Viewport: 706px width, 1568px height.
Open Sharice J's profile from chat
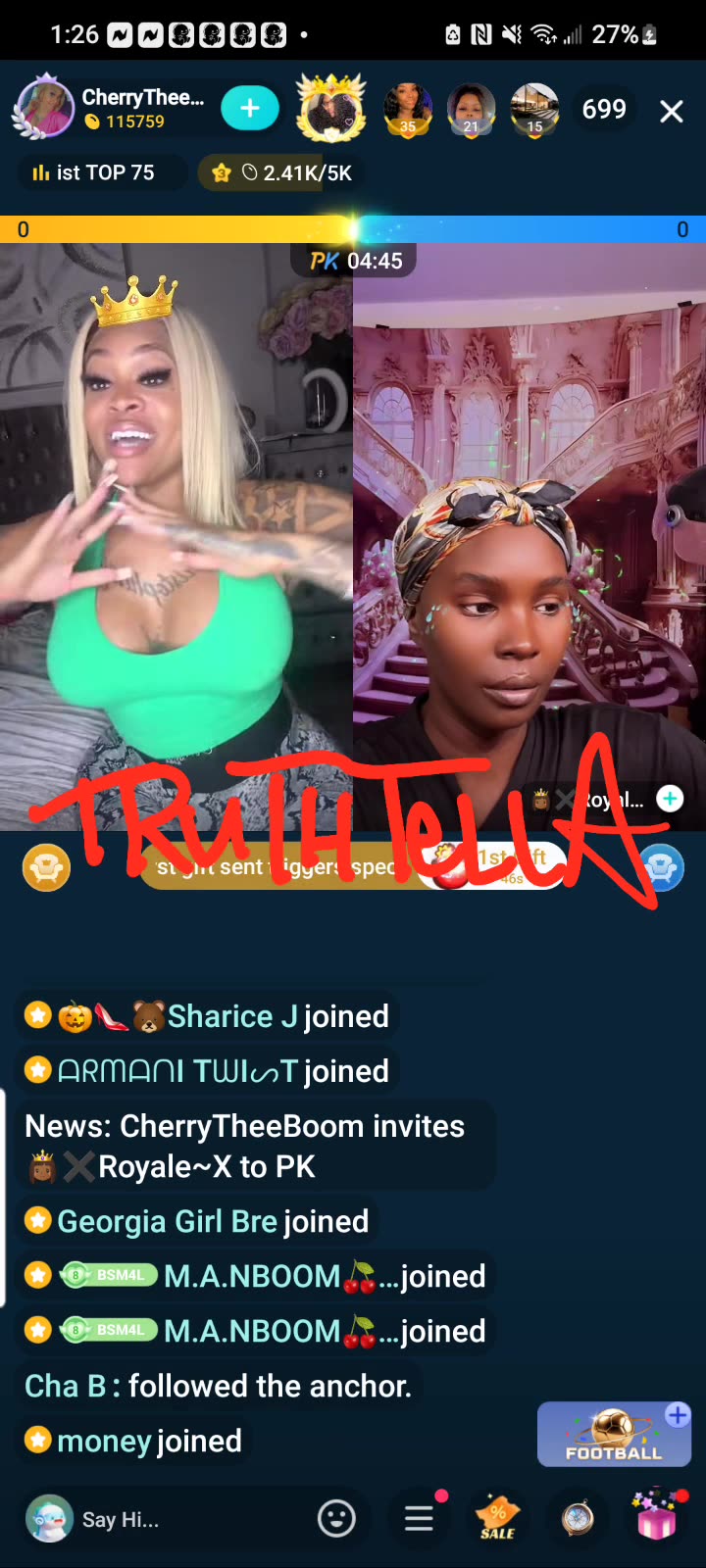click(x=232, y=1016)
